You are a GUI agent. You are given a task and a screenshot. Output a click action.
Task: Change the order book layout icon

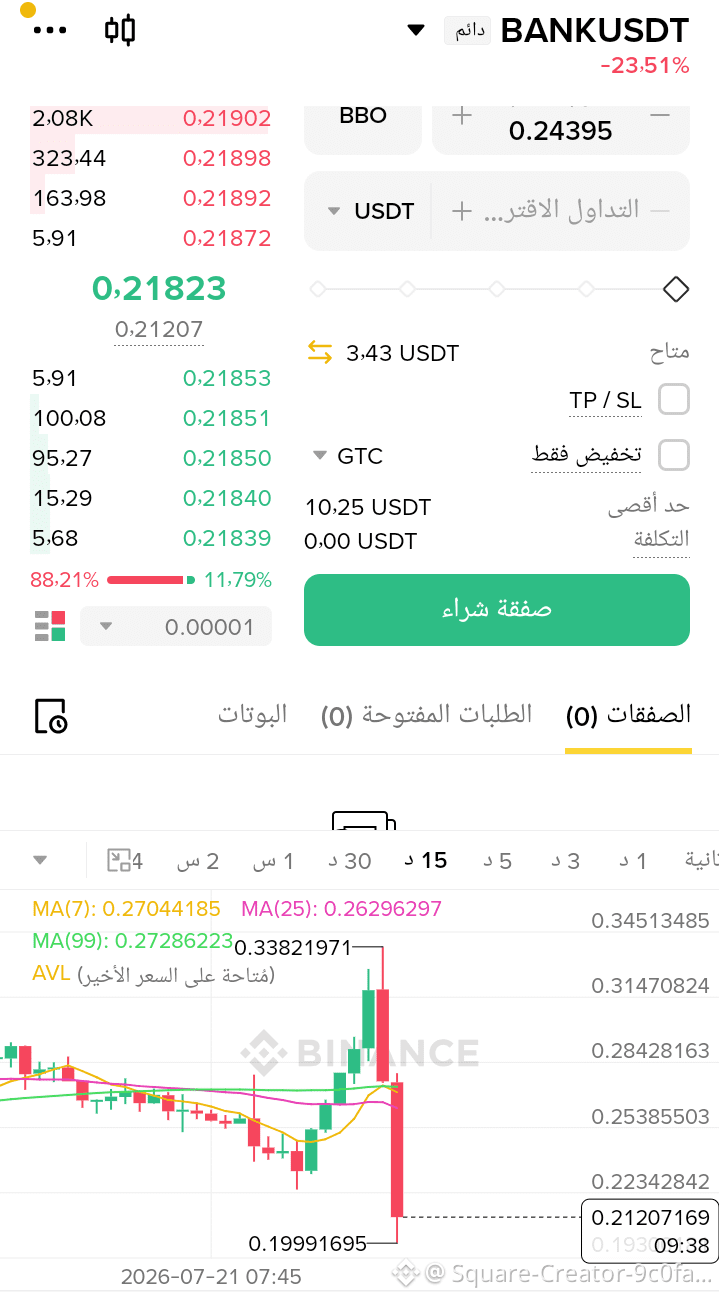pyautogui.click(x=49, y=626)
